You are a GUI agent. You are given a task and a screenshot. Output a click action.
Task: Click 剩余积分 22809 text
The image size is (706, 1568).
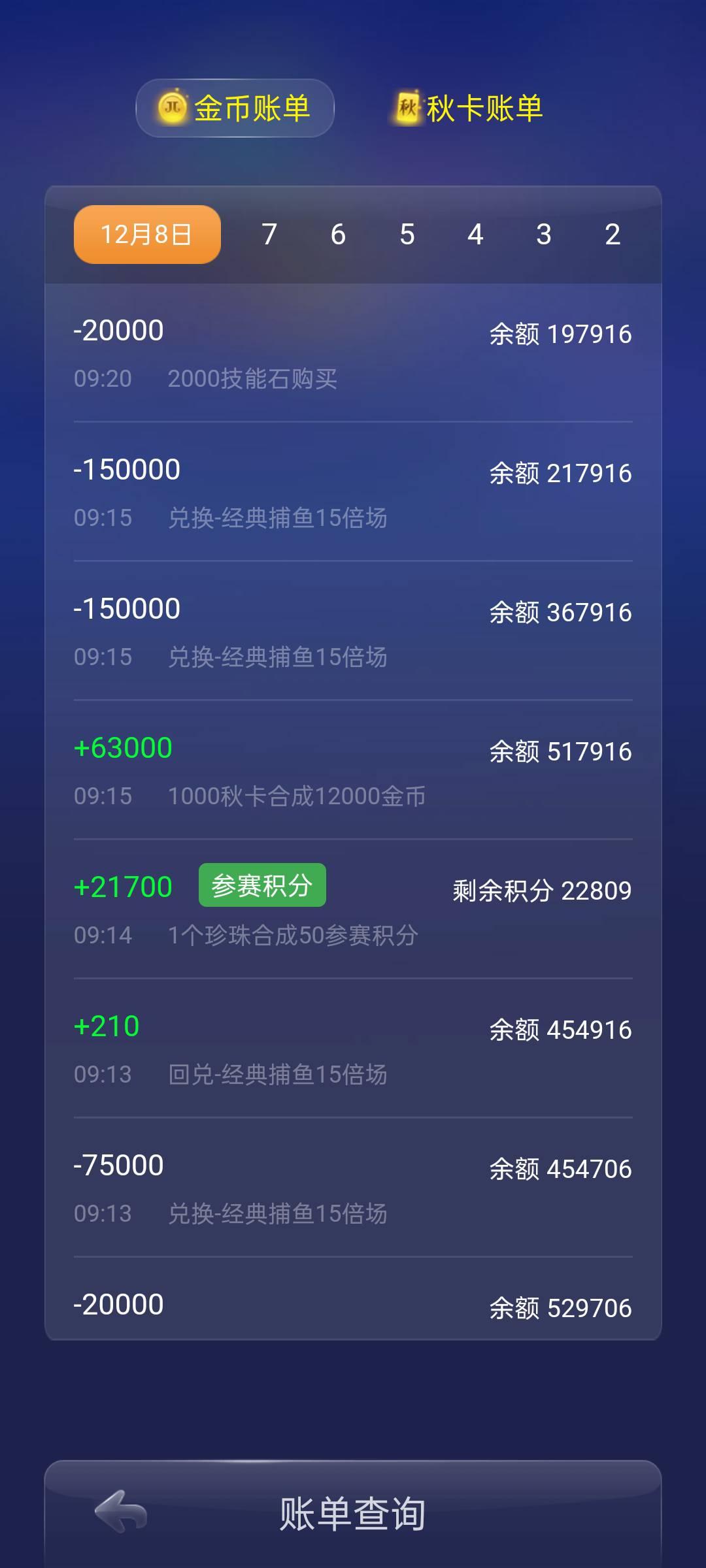pyautogui.click(x=541, y=889)
